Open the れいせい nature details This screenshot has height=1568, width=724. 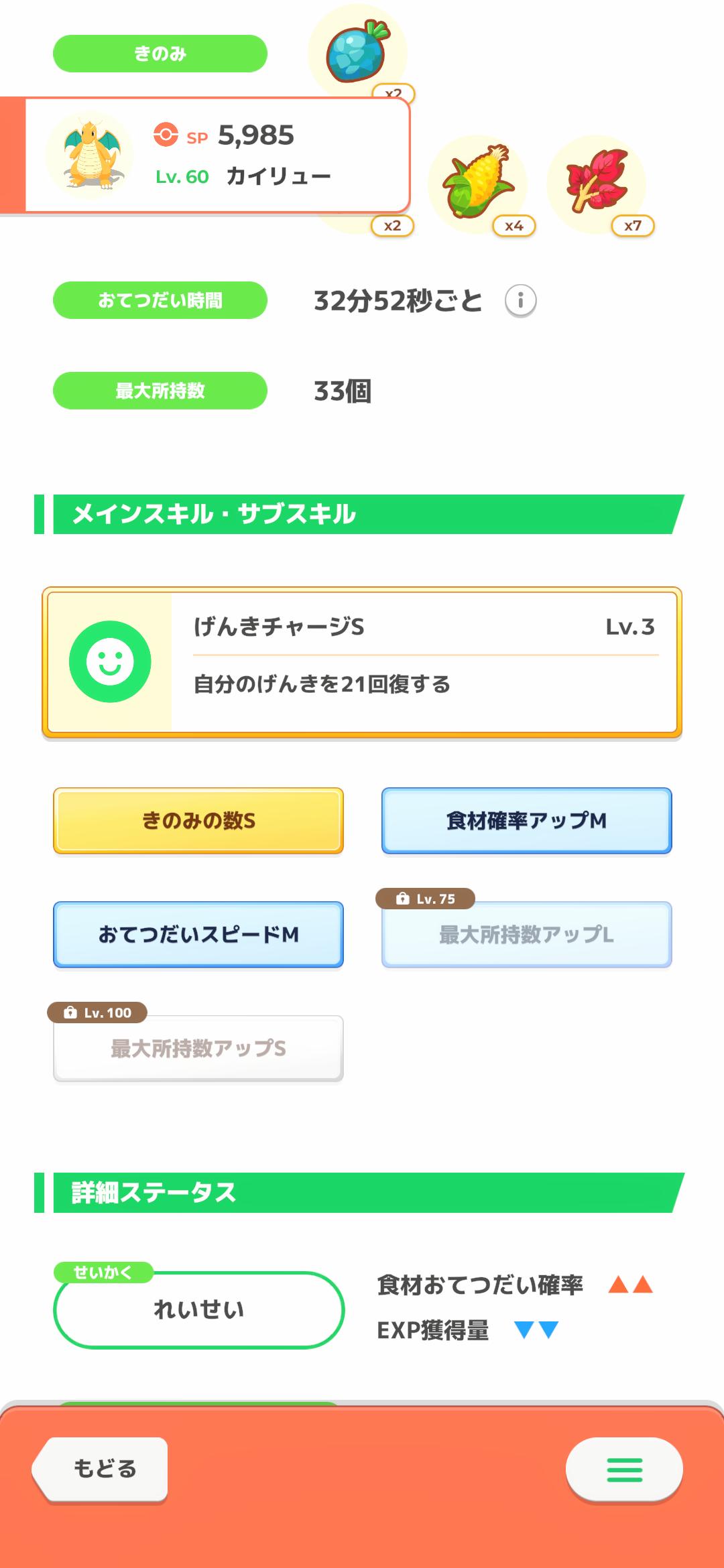(198, 1311)
